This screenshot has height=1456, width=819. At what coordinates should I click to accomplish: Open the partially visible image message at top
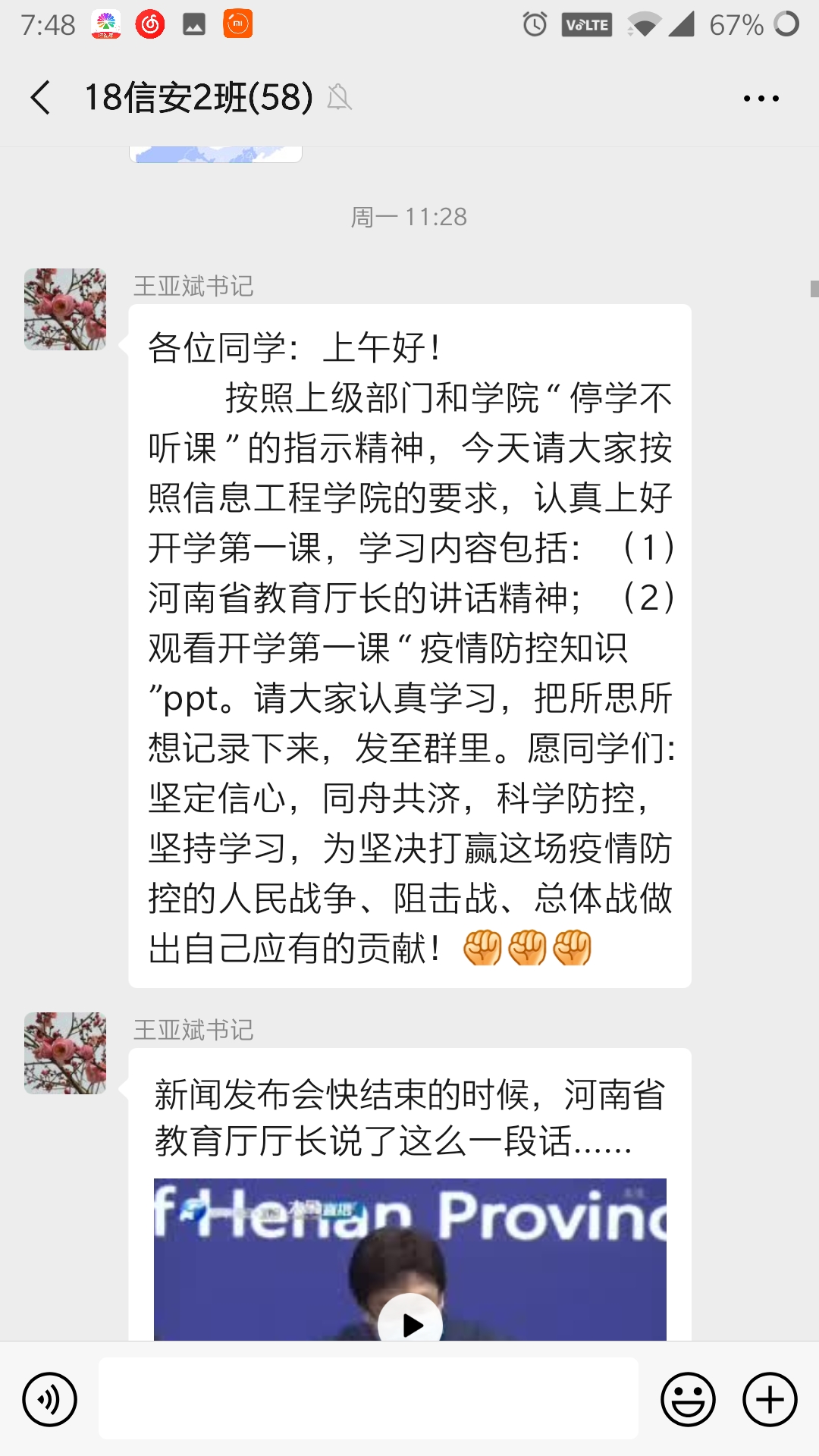coord(216,154)
